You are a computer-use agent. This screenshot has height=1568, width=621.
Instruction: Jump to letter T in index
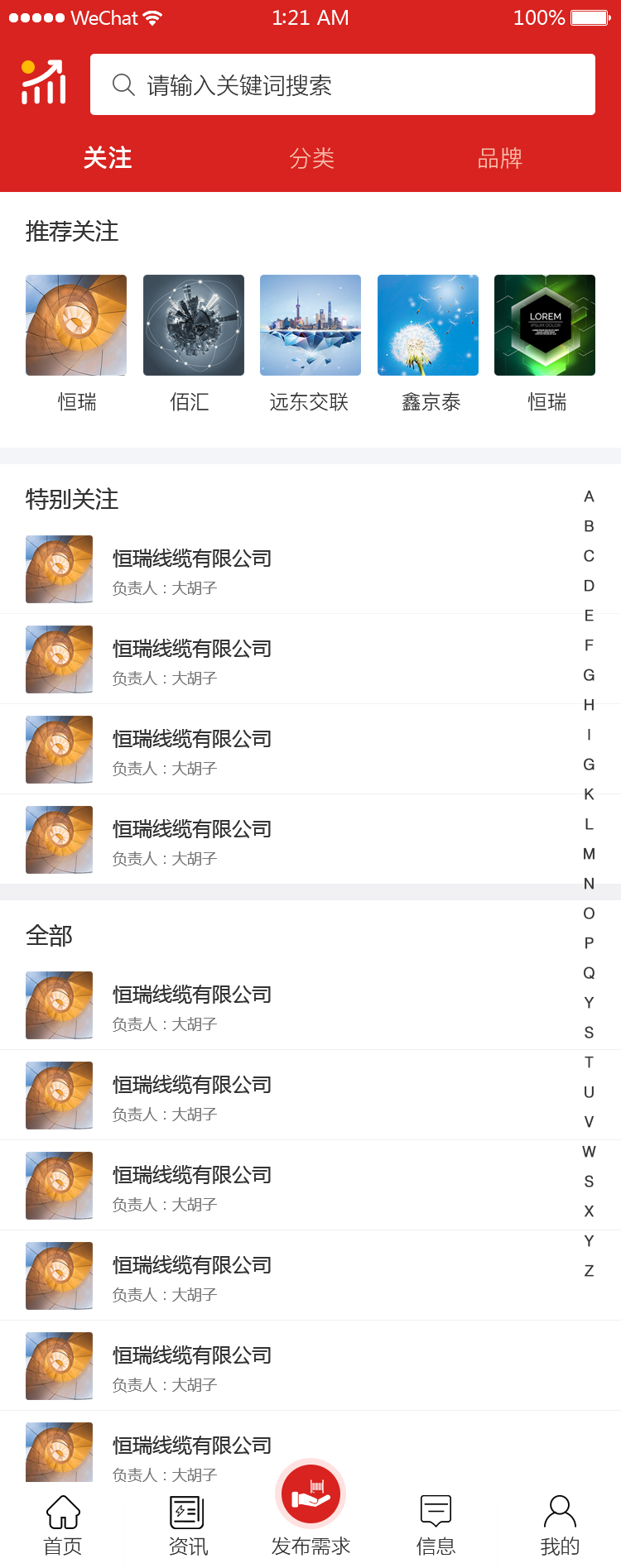pos(589,1062)
